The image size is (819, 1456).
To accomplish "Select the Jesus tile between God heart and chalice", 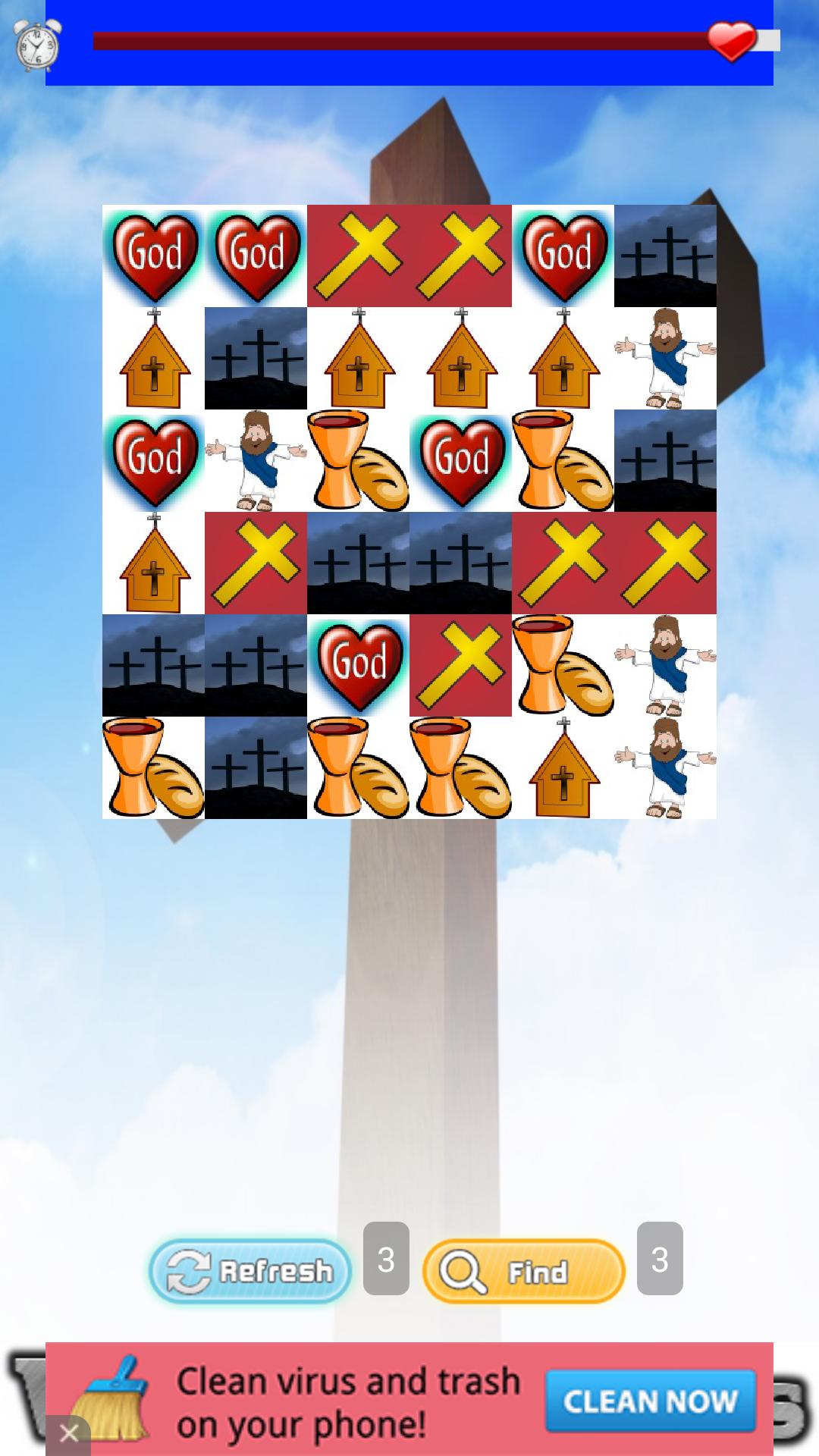I will (256, 460).
